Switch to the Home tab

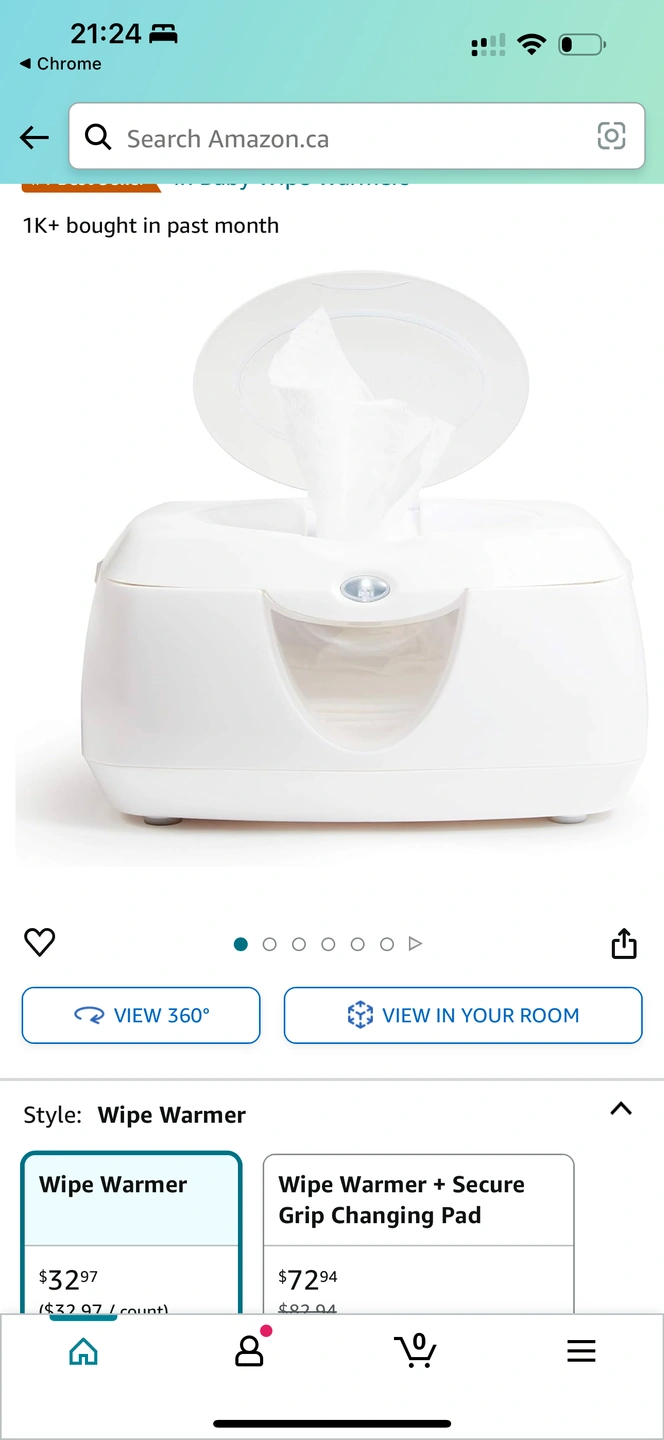83,1352
